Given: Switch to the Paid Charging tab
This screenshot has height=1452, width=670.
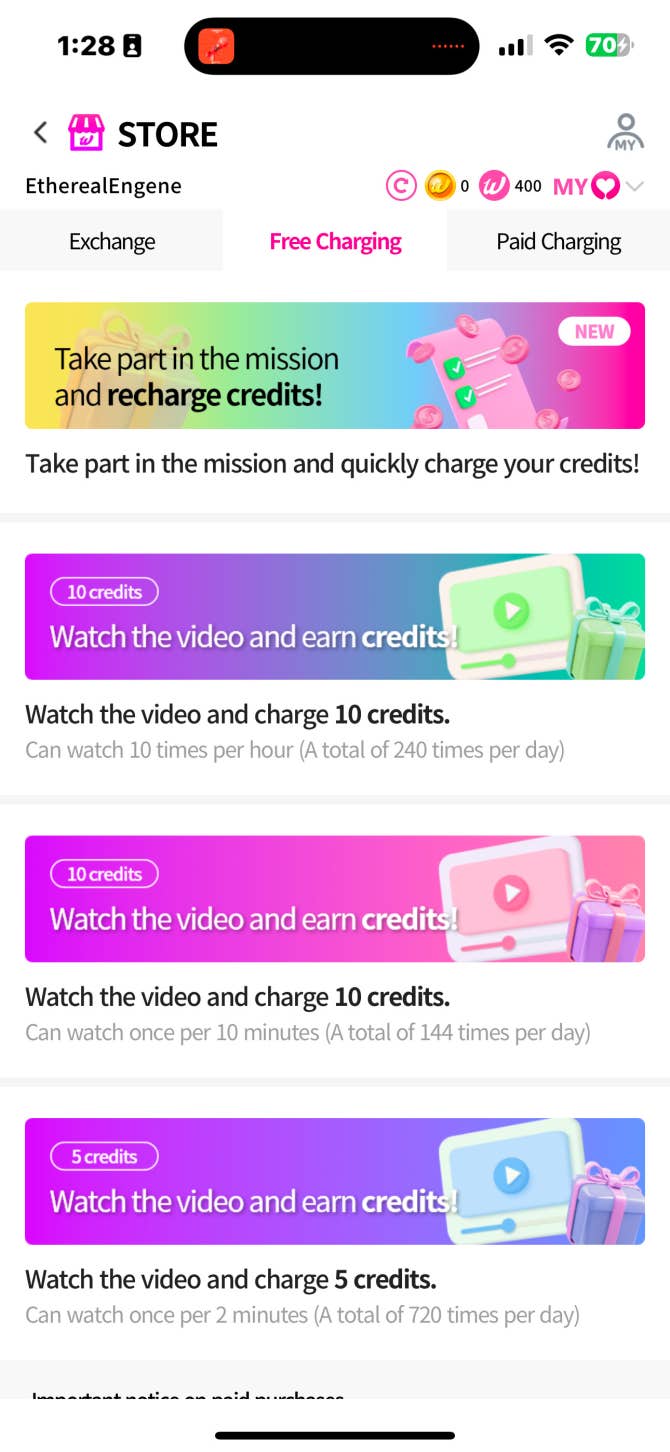Looking at the screenshot, I should point(558,241).
